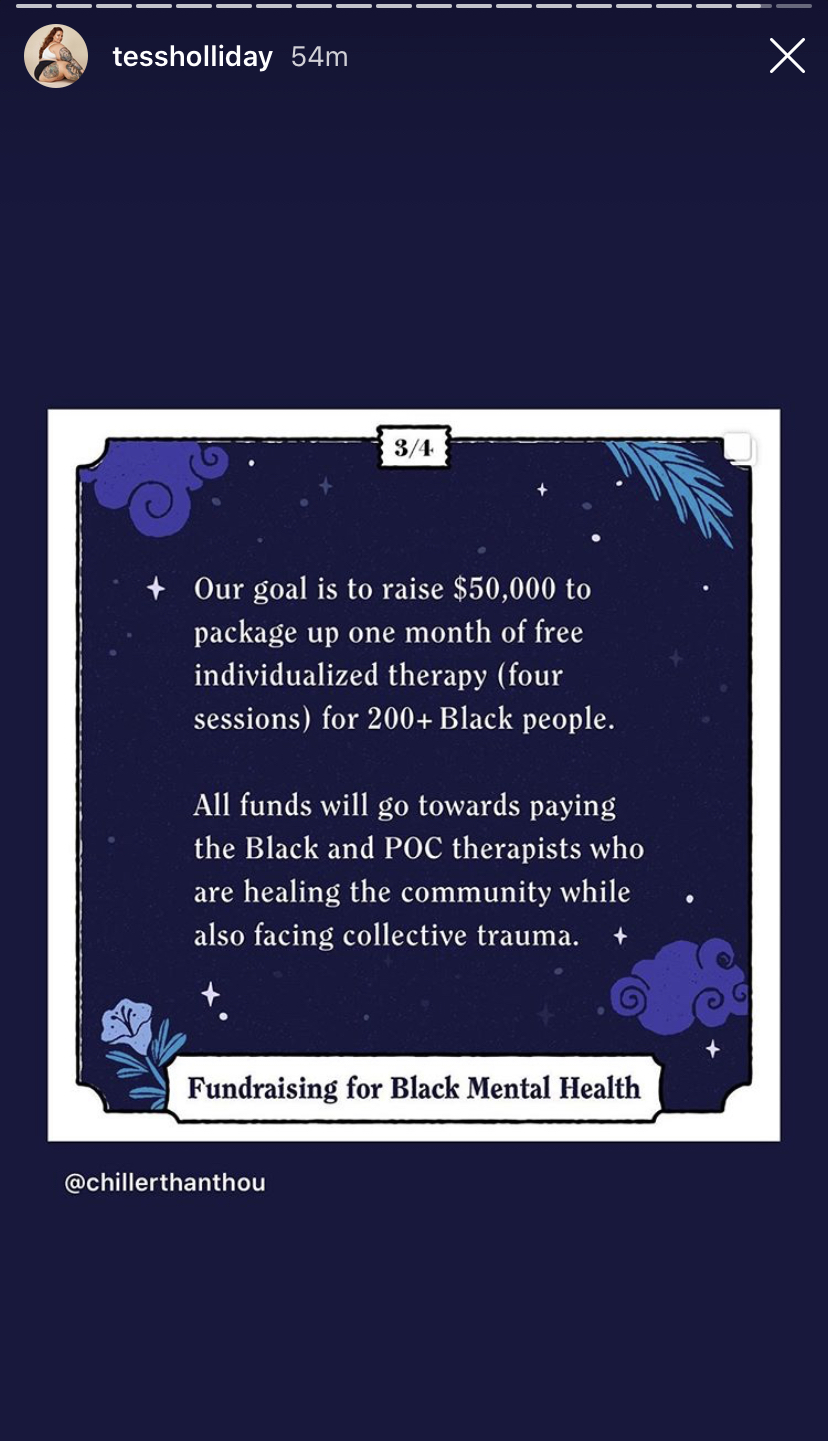Viewport: 828px width, 1441px height.
Task: Close the story viewer
Action: [787, 56]
